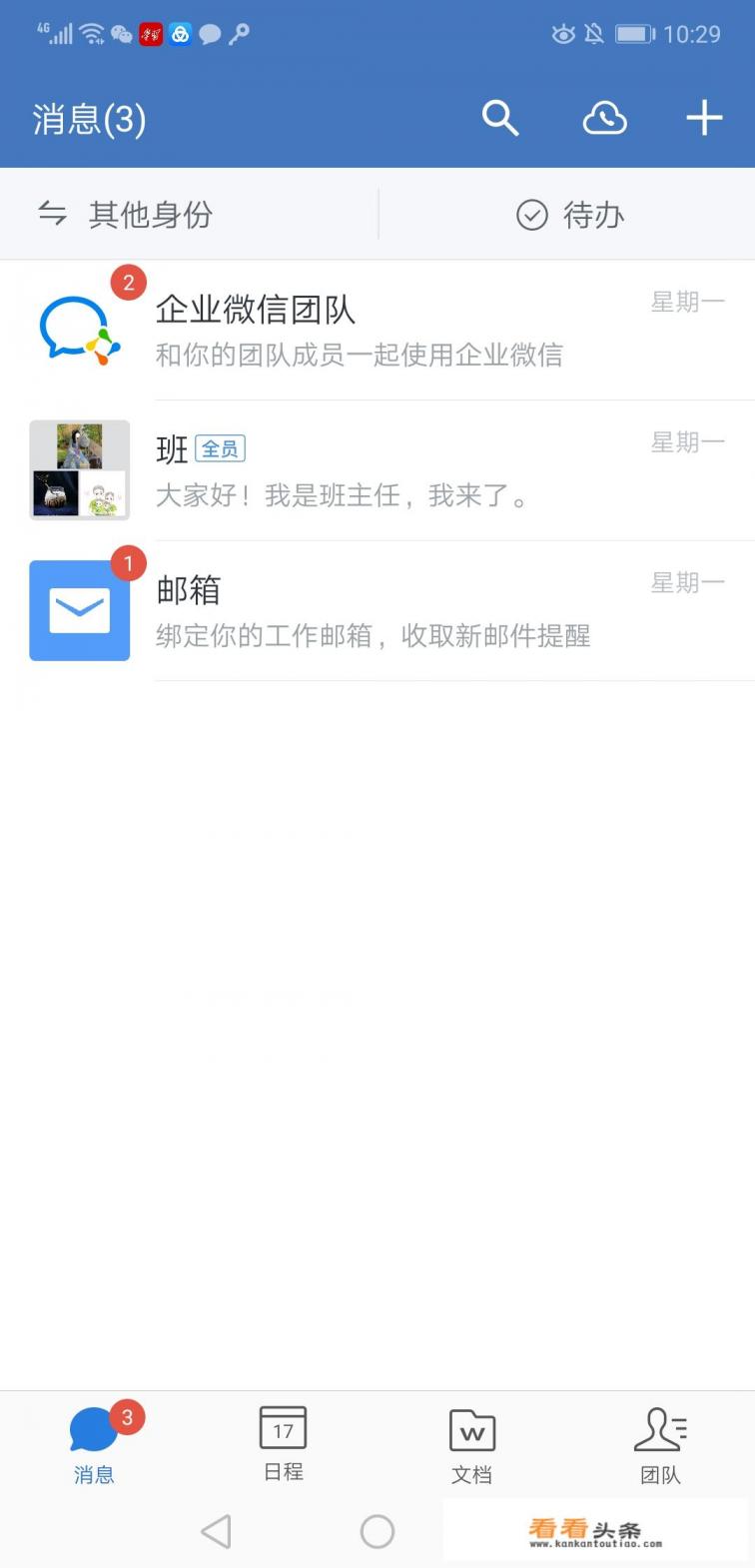Tap the 其他身份 switch arrows icon

(x=52, y=214)
